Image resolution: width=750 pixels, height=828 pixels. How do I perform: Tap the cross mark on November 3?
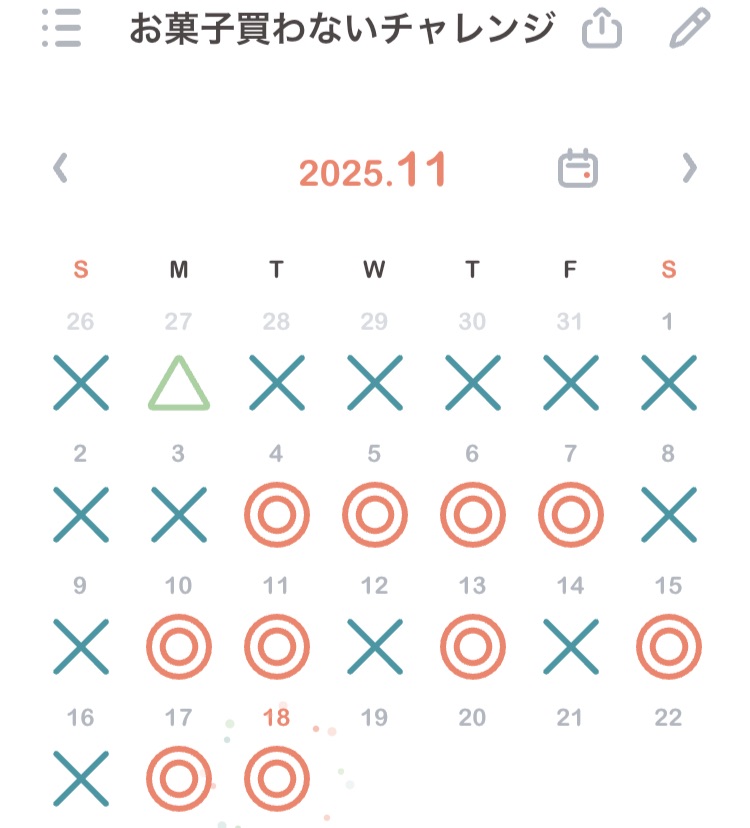point(179,515)
